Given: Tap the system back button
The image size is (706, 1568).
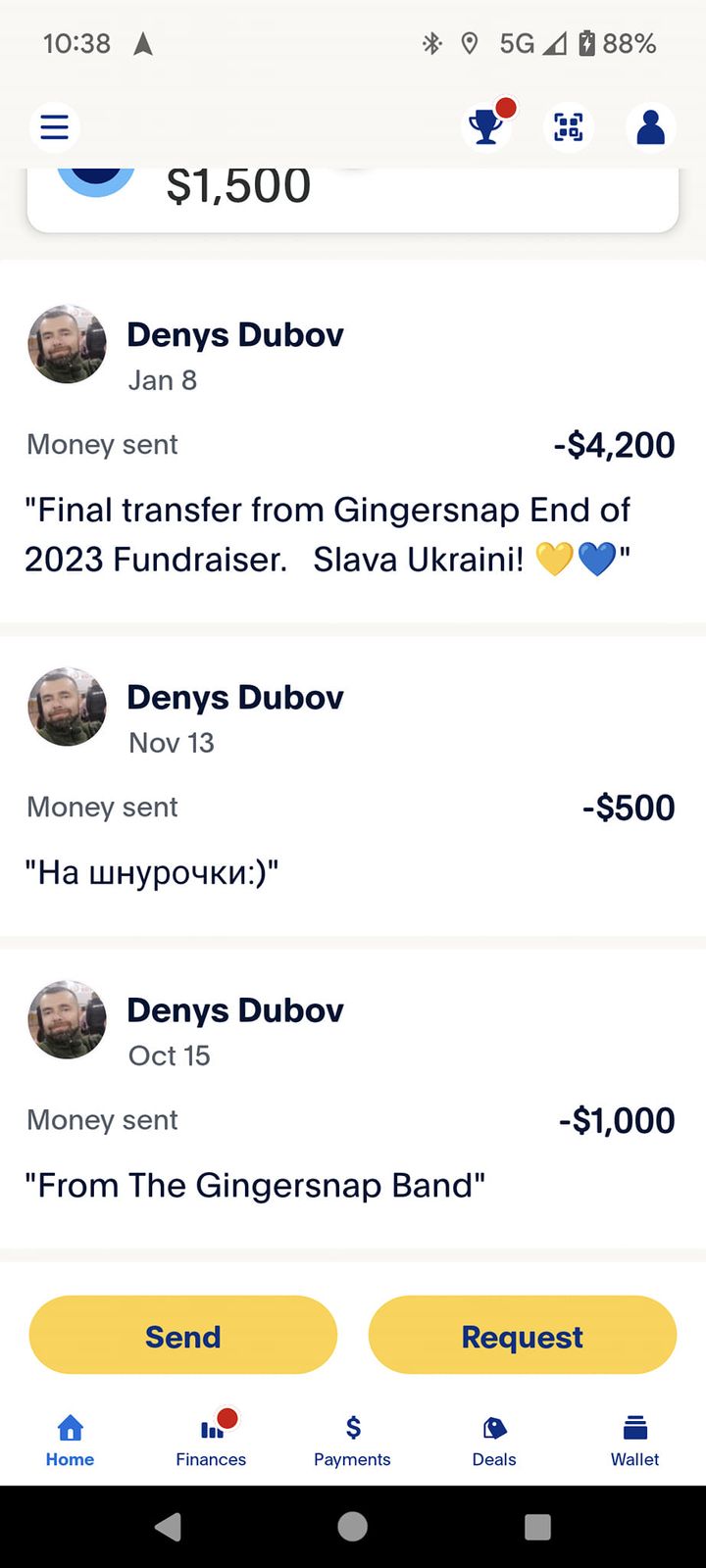Looking at the screenshot, I should [169, 1527].
